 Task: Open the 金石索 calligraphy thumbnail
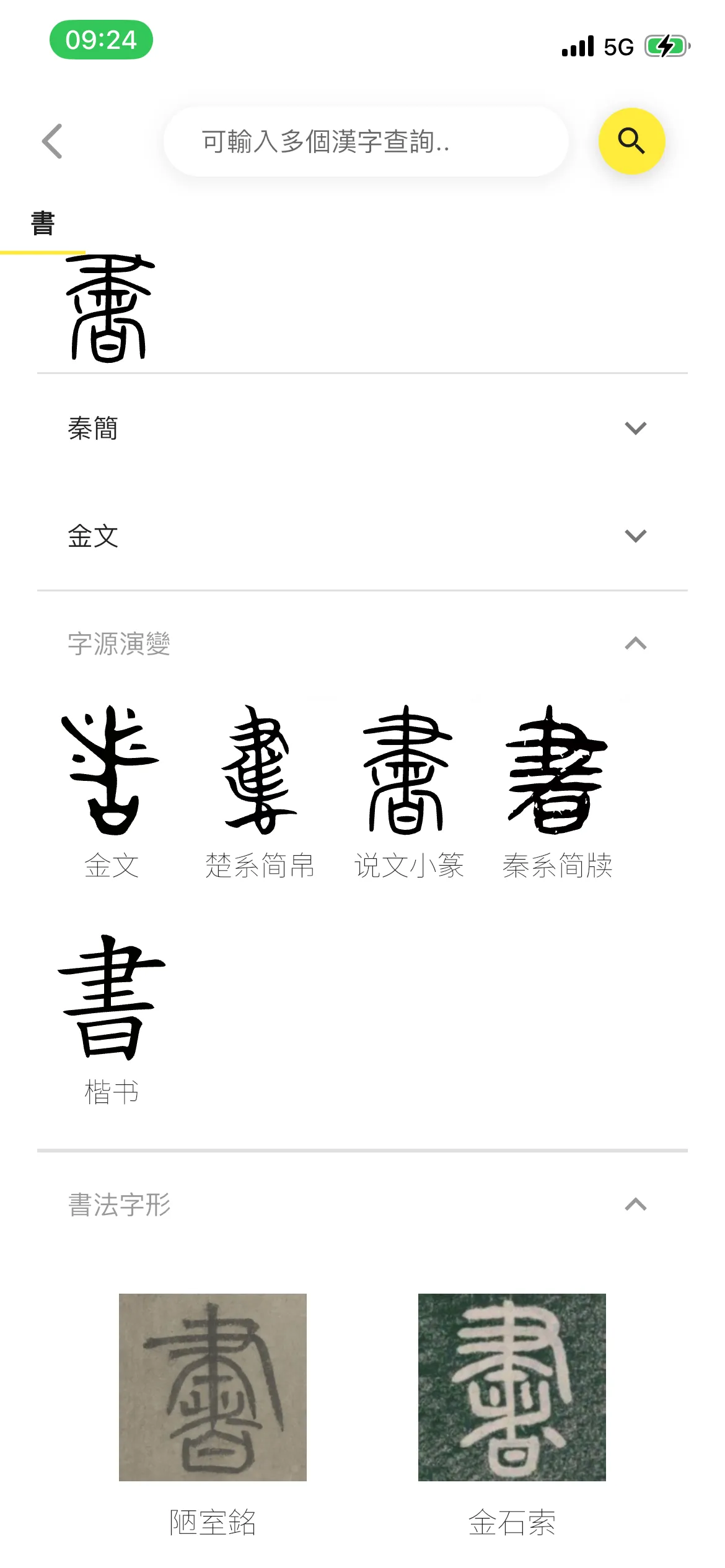[511, 1387]
